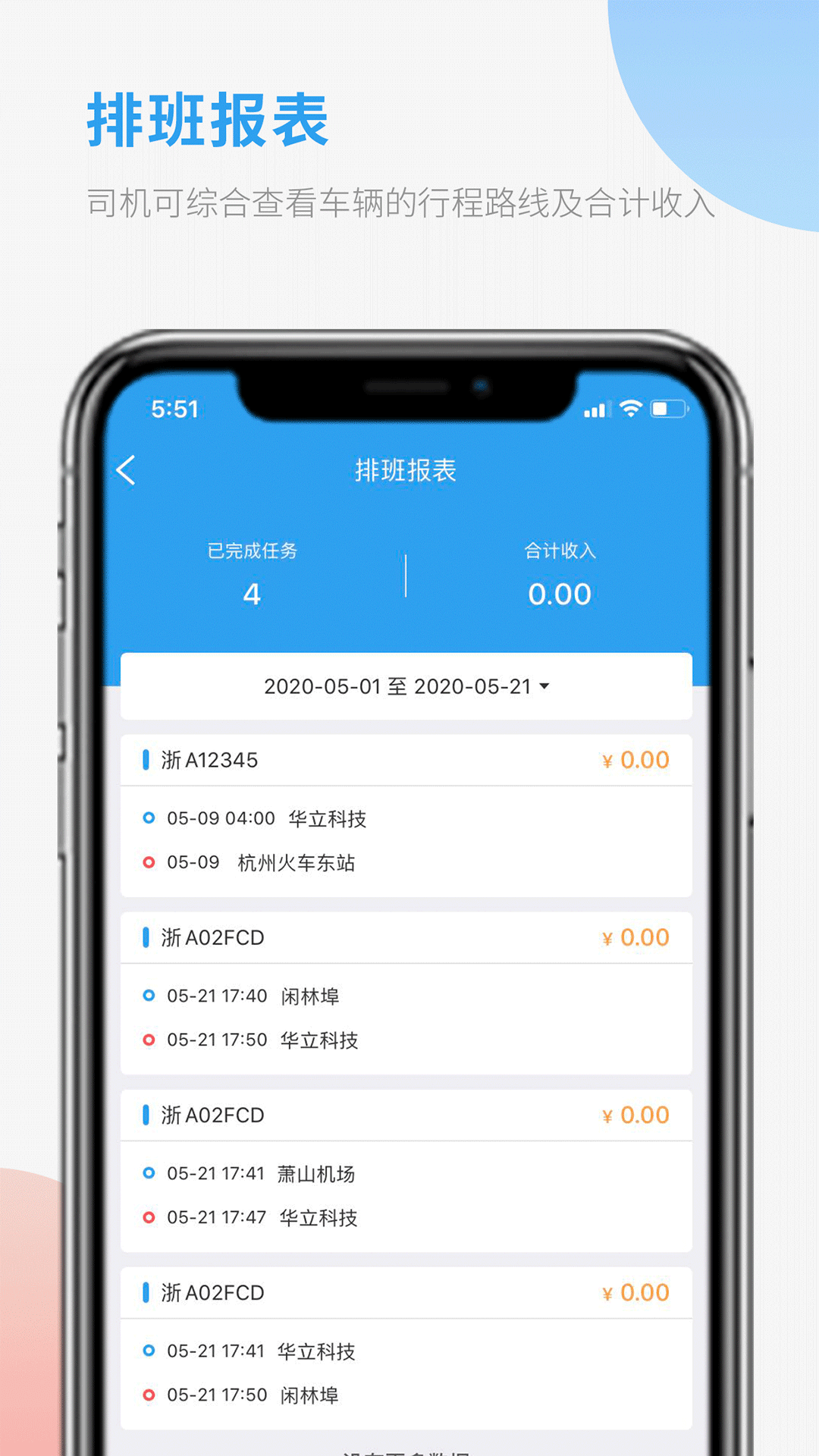Viewport: 819px width, 1456px height.
Task: Expand details for the 浙A12345 trip card
Action: (406, 760)
